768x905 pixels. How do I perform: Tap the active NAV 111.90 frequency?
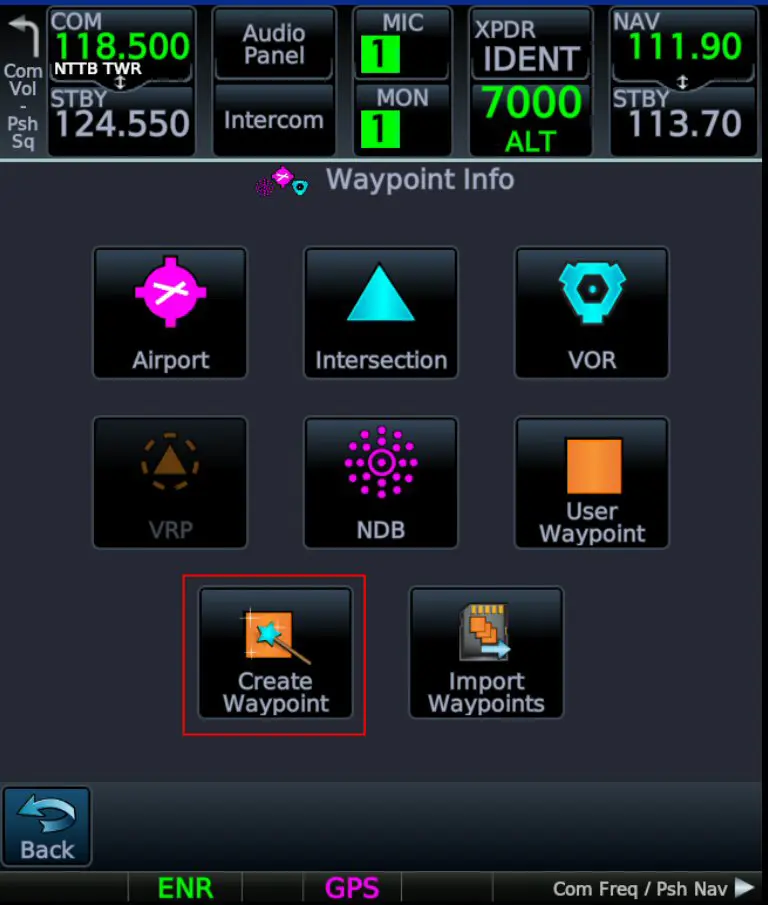(x=683, y=45)
